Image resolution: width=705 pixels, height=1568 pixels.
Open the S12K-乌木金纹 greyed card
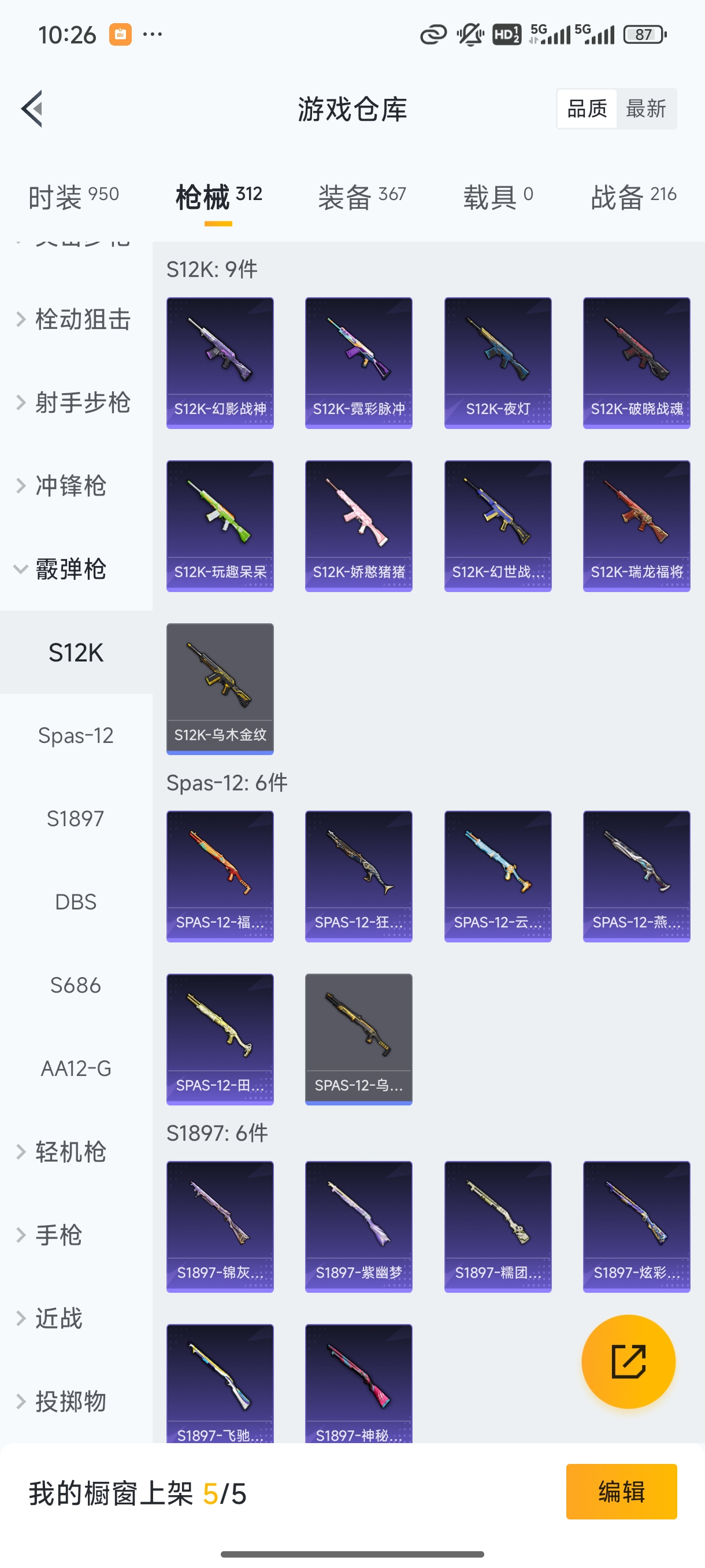[x=220, y=688]
